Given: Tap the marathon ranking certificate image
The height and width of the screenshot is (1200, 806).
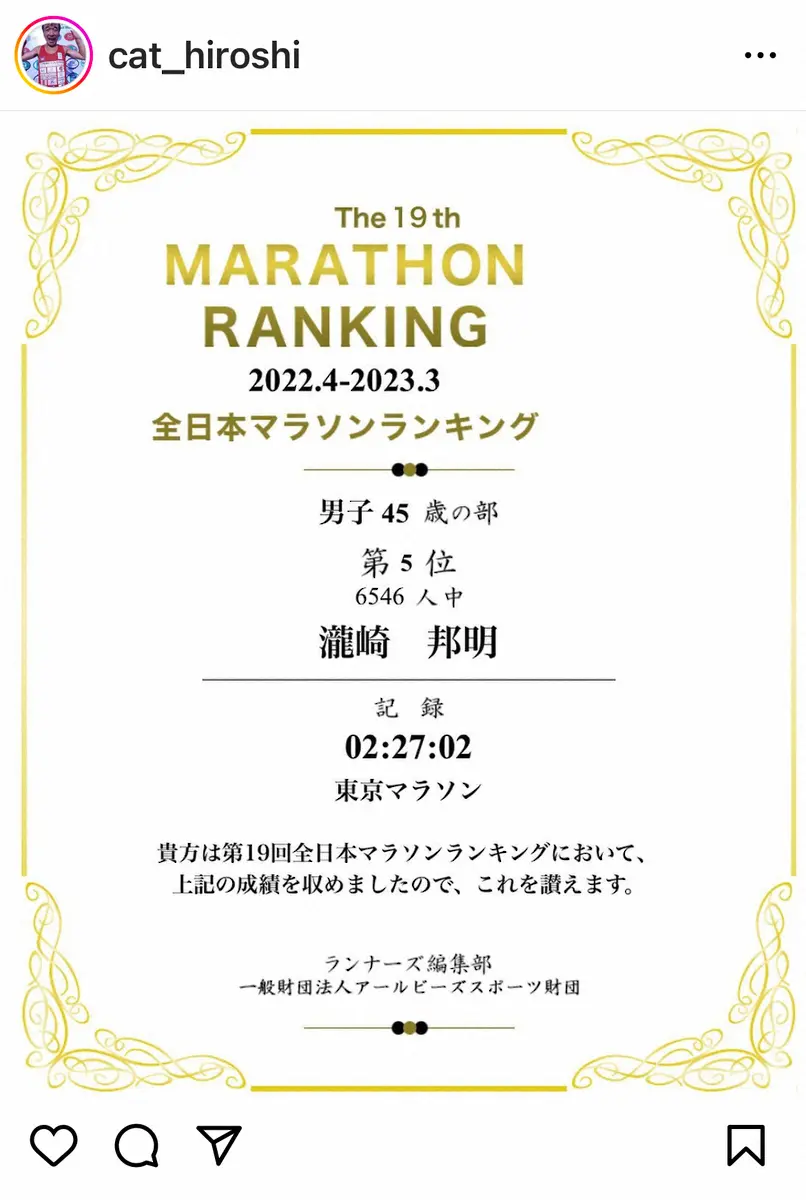Looking at the screenshot, I should [403, 610].
